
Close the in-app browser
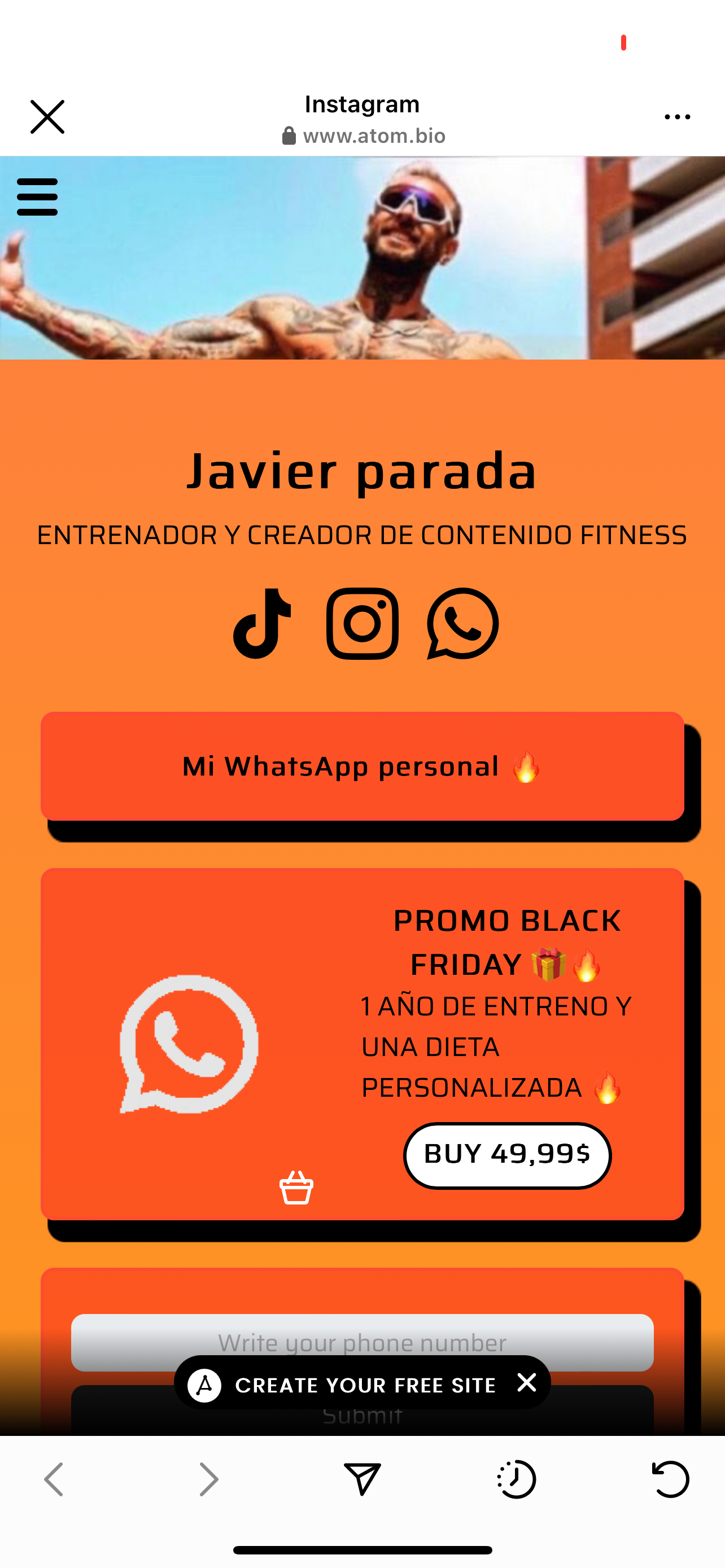pyautogui.click(x=47, y=117)
